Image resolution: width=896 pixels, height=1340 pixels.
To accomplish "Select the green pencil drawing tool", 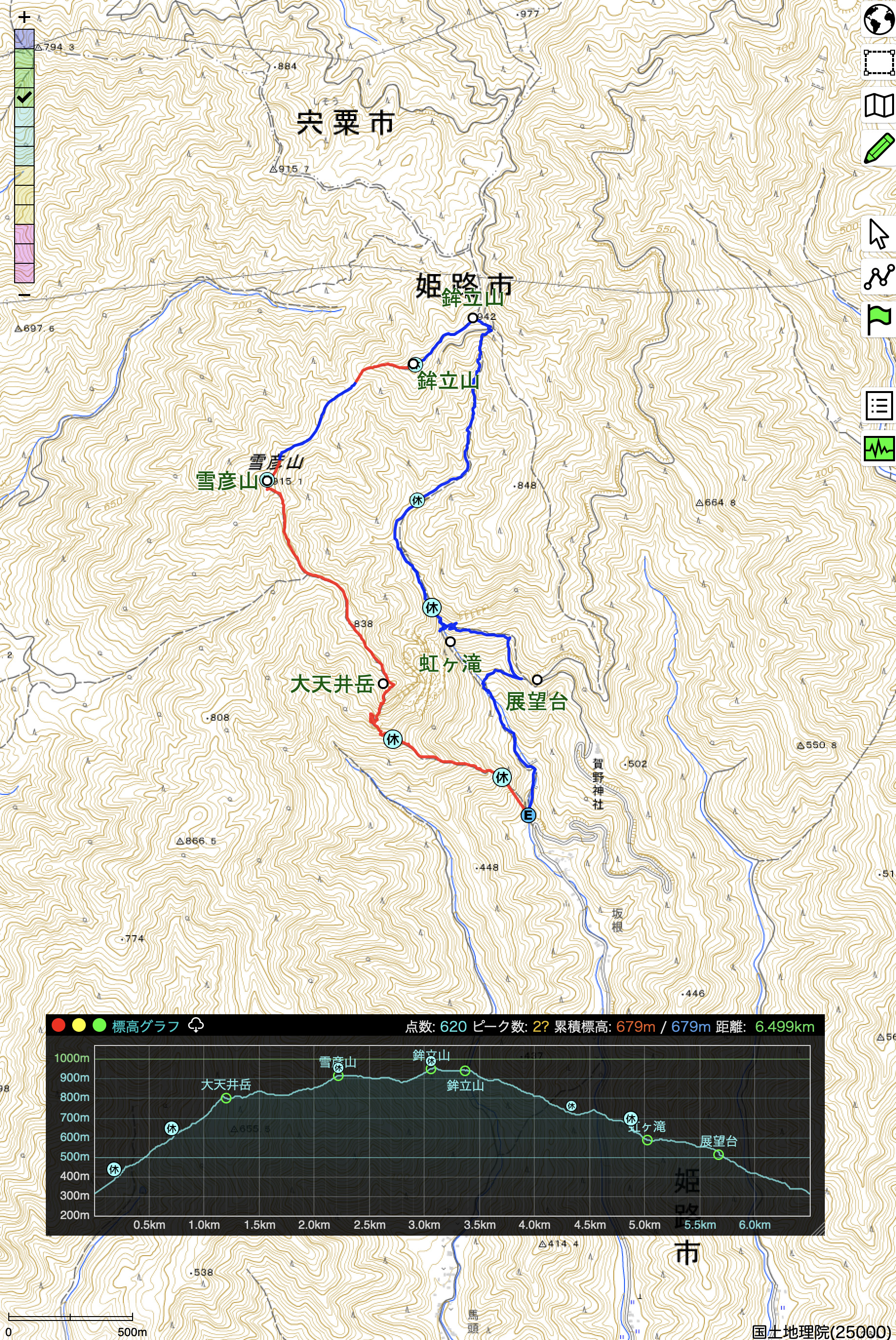I will (x=878, y=149).
